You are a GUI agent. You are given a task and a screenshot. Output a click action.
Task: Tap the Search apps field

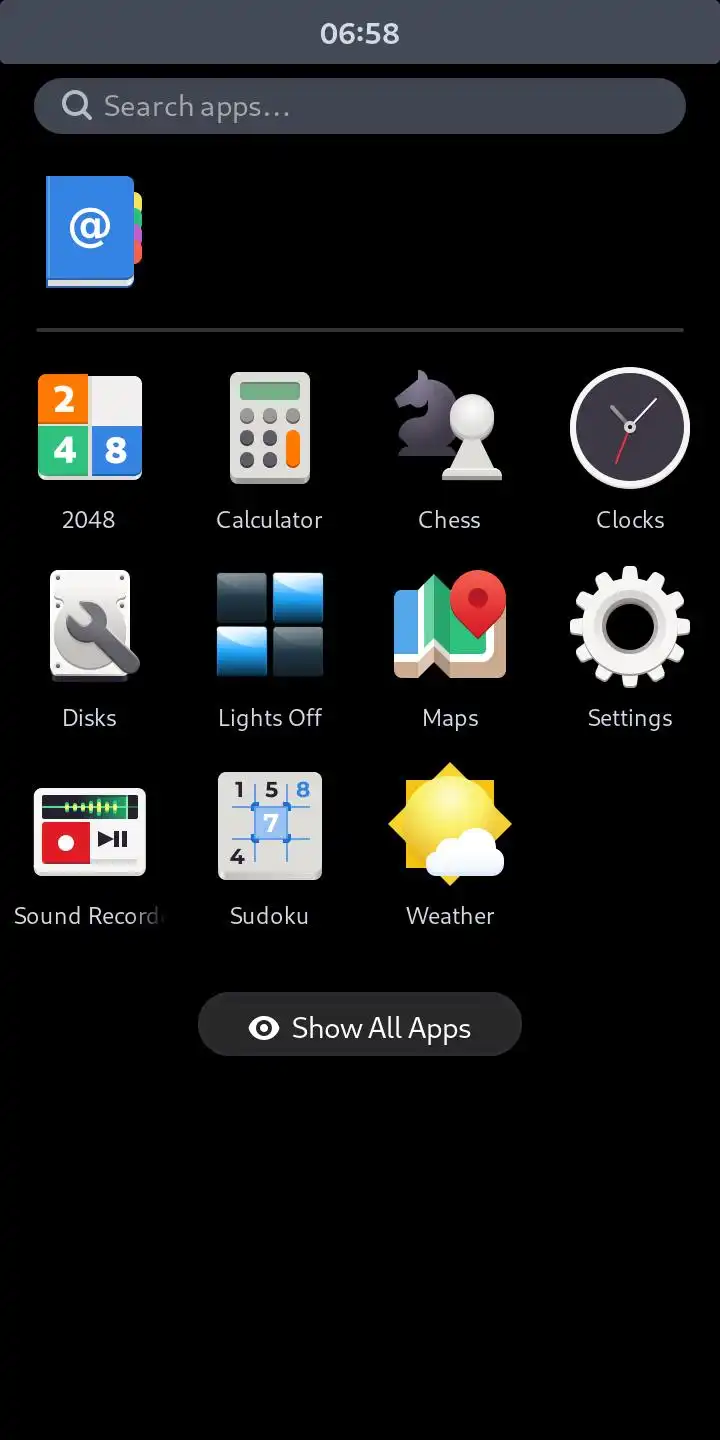point(360,106)
